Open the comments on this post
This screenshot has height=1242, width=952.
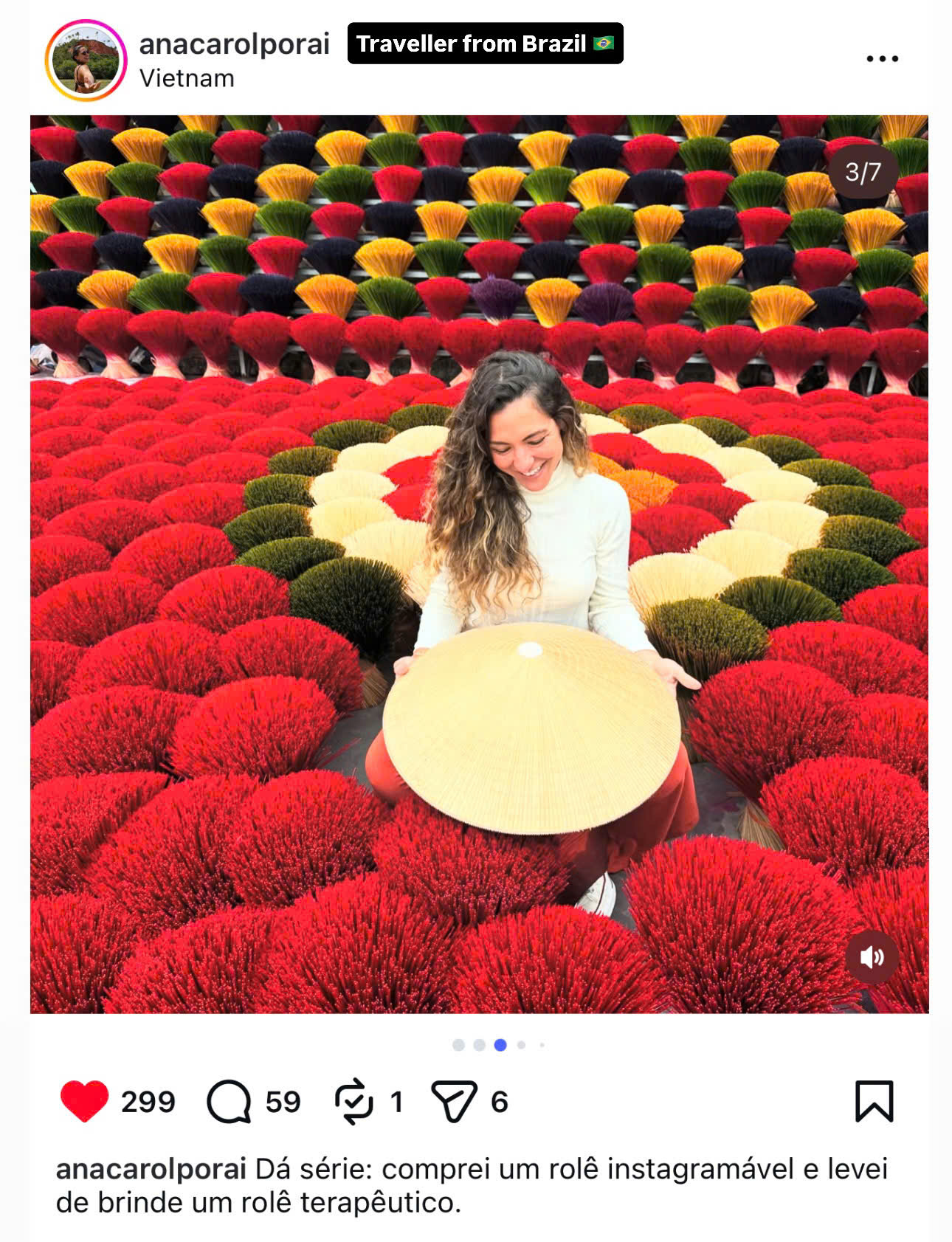[x=229, y=1101]
